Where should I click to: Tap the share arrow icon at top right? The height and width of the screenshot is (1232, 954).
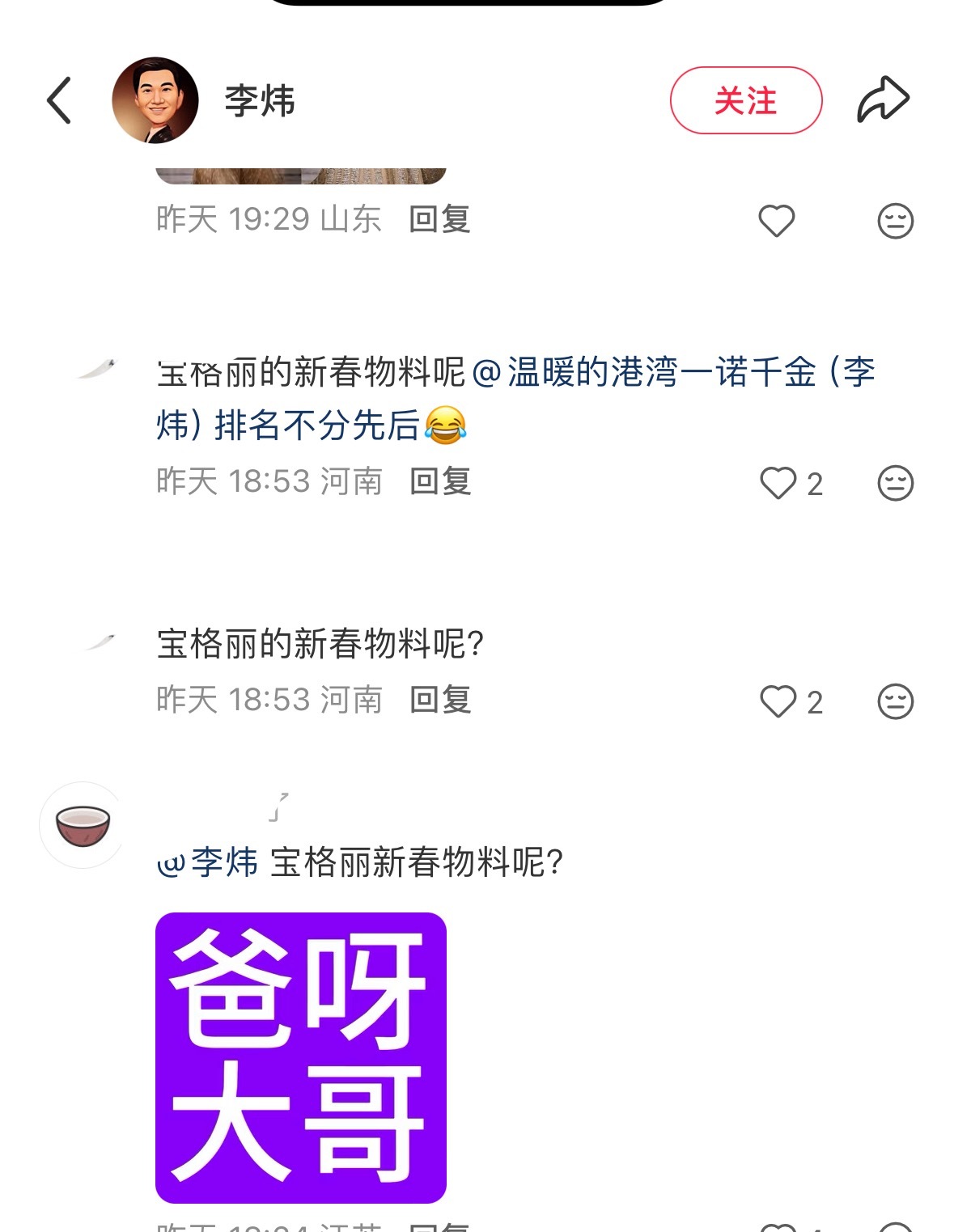[x=881, y=97]
